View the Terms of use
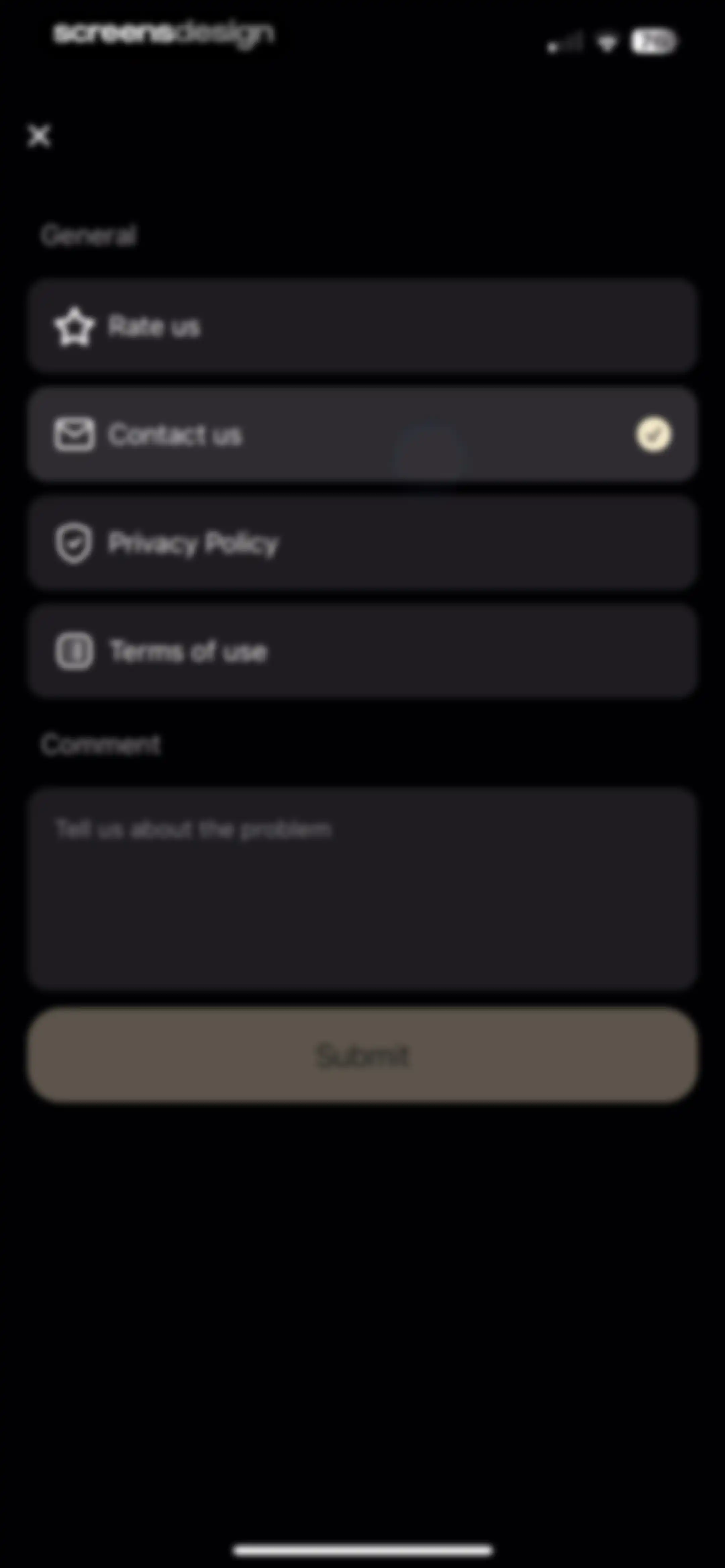This screenshot has height=1568, width=725. pos(362,651)
